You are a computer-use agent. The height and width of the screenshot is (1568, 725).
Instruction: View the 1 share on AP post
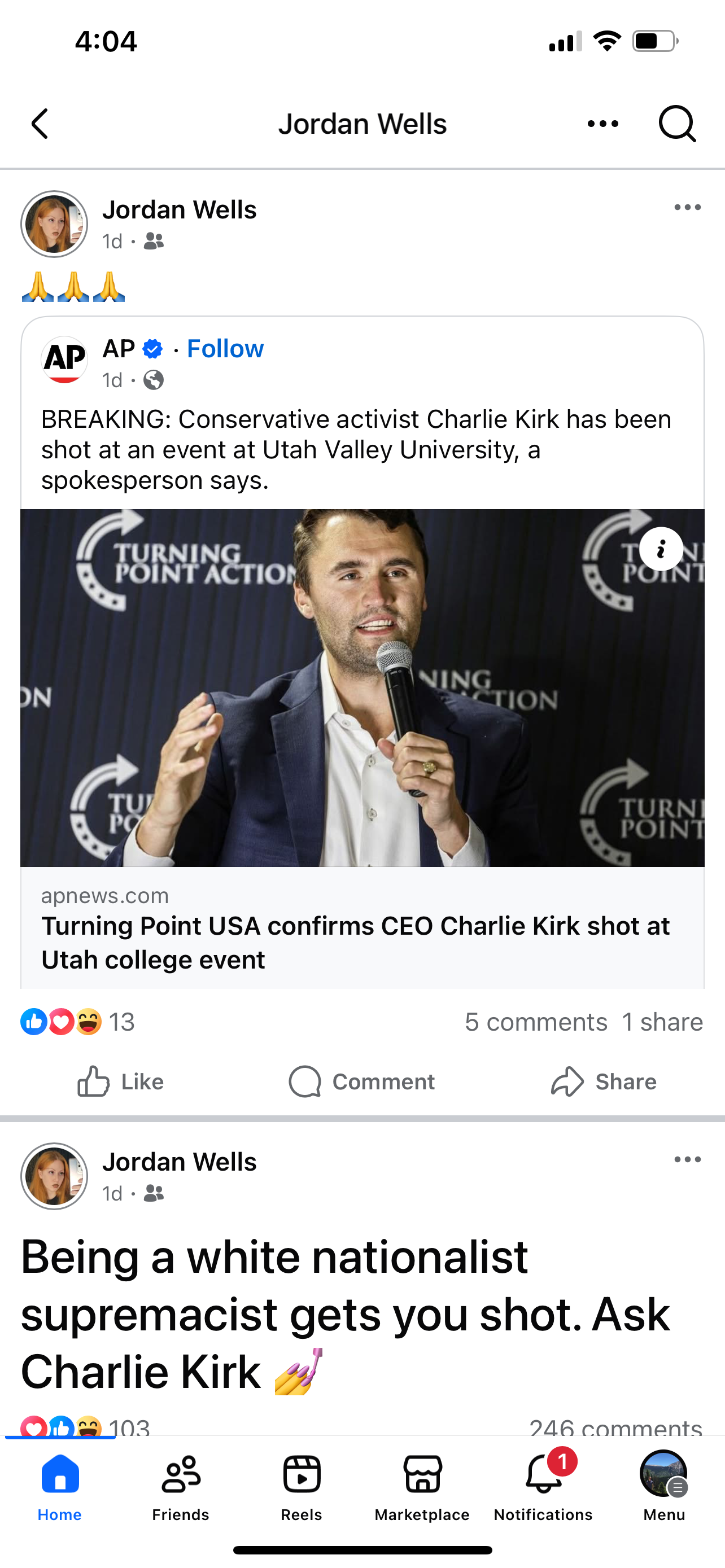[x=662, y=1022]
